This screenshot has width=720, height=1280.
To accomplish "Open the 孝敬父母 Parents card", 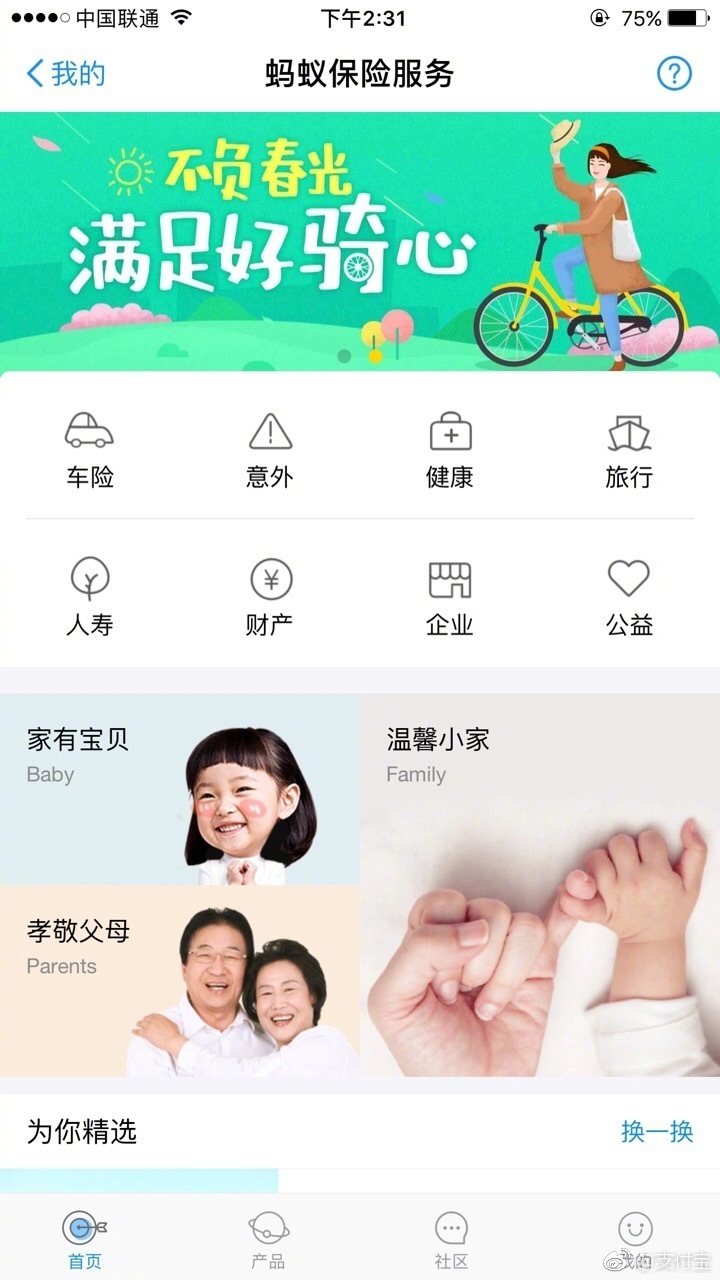I will (180, 981).
